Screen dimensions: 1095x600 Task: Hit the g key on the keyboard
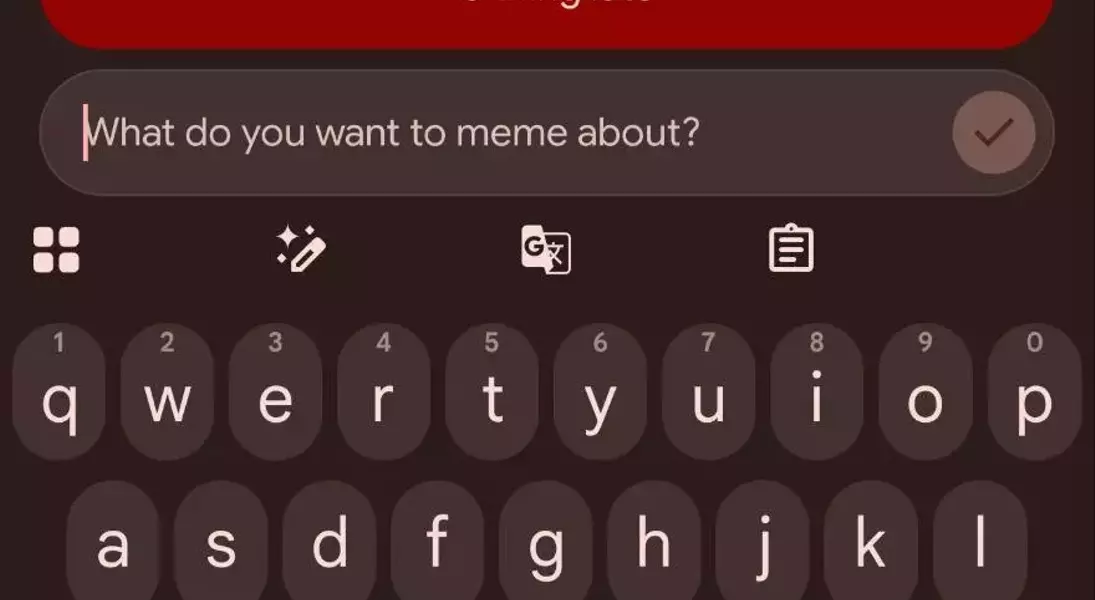[546, 543]
